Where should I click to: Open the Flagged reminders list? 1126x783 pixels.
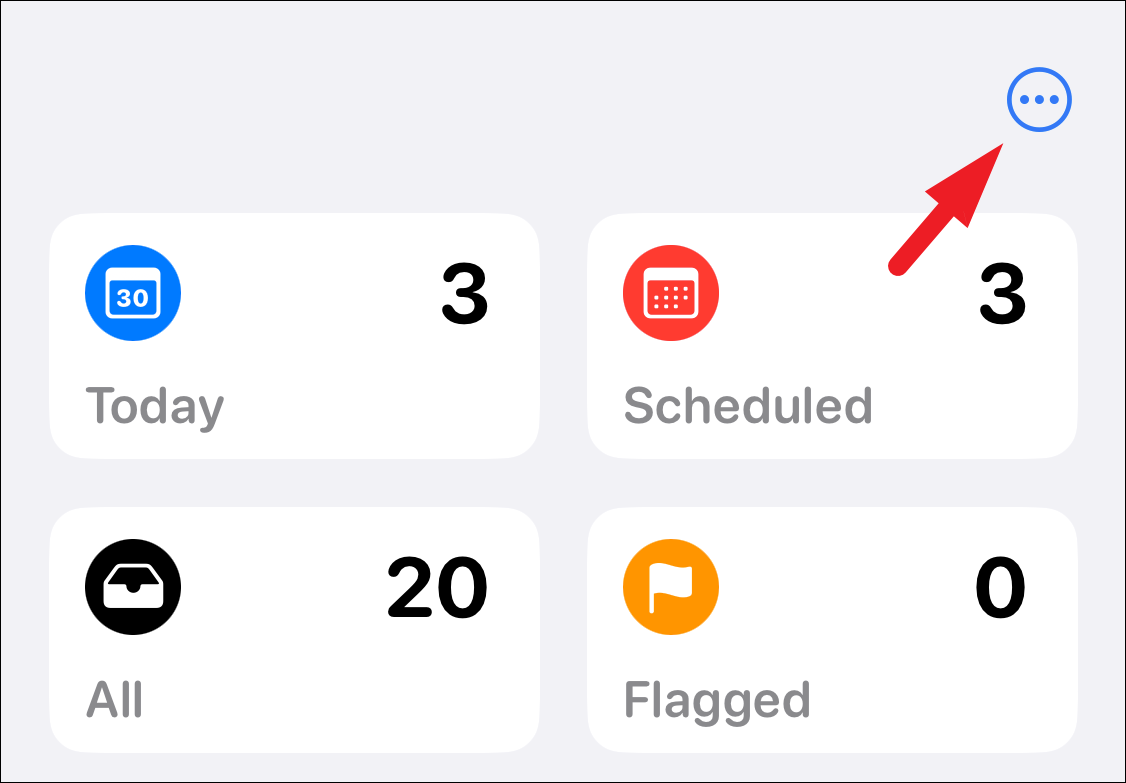(832, 630)
